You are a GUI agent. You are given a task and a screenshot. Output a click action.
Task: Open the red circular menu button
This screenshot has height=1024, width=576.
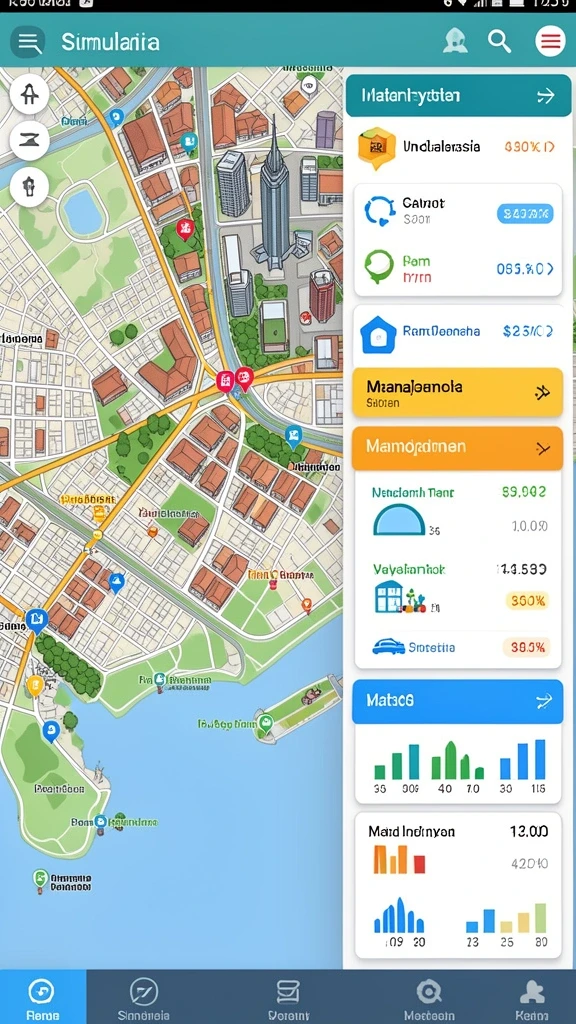(551, 42)
